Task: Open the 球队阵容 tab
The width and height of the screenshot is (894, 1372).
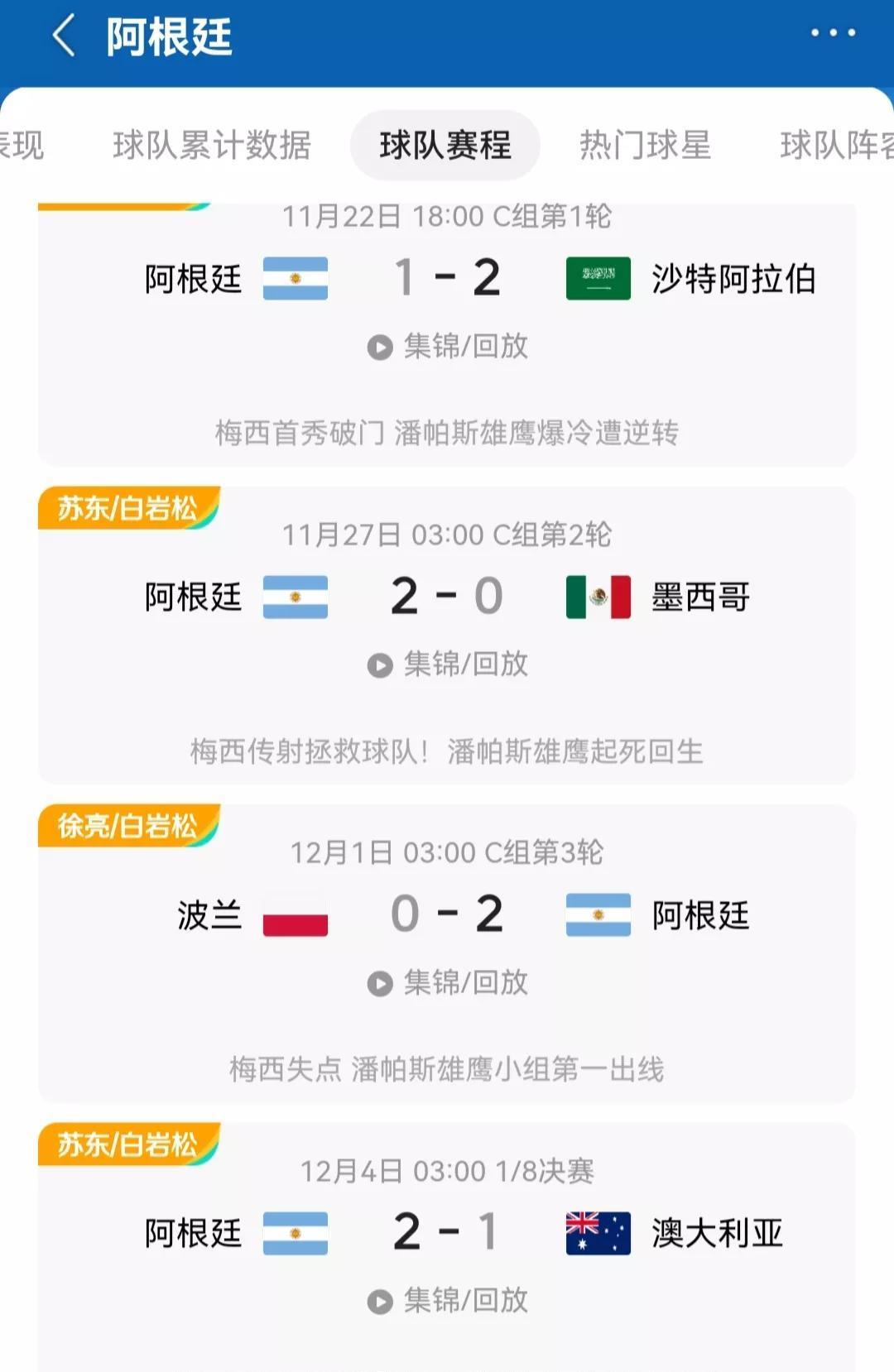Action: coord(836,146)
